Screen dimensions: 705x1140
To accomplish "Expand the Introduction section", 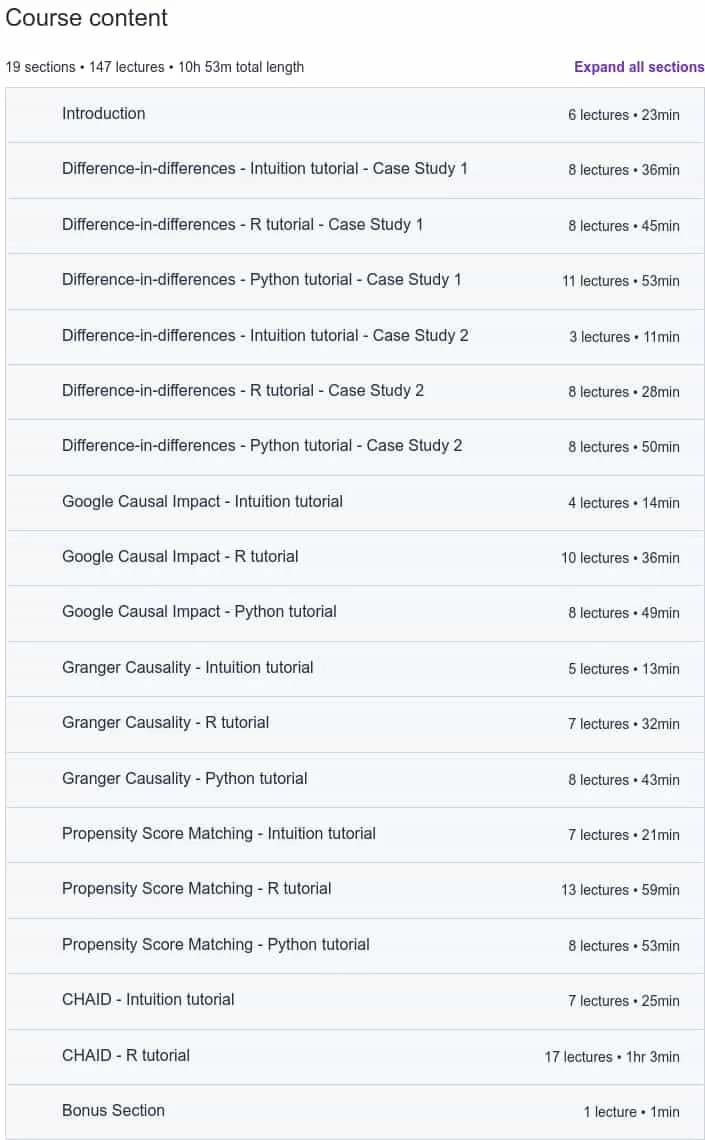I will point(355,115).
